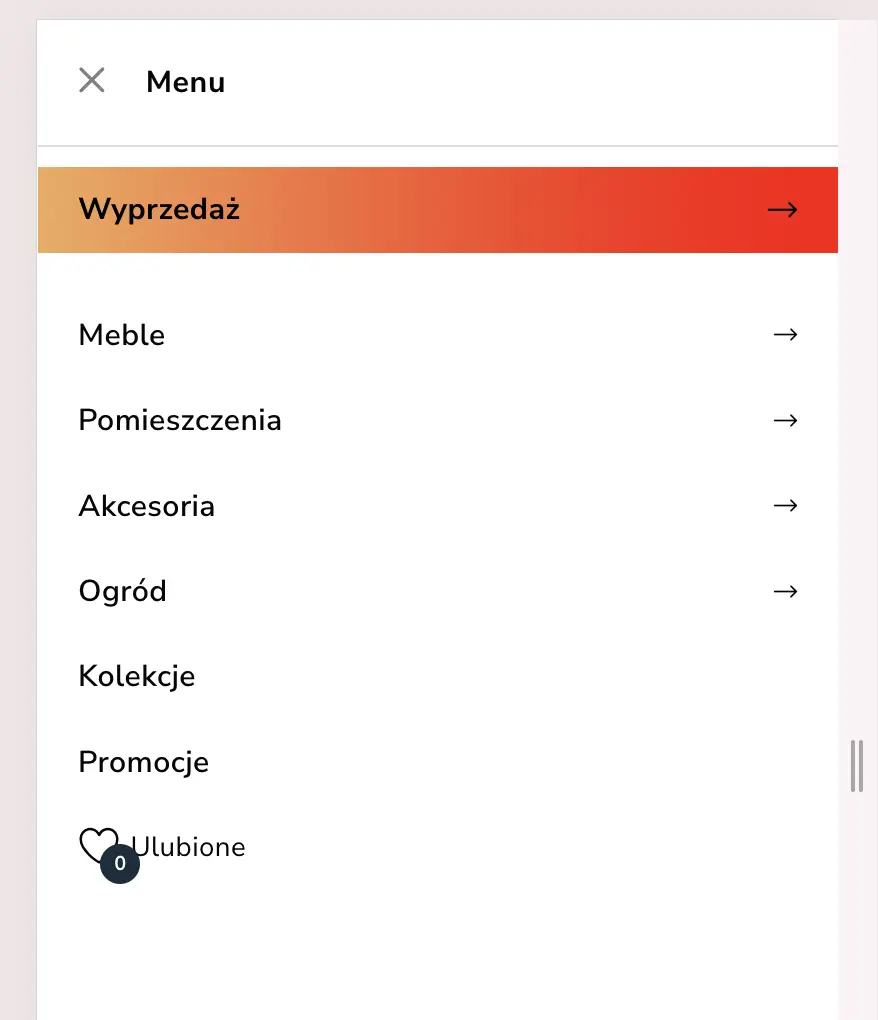The width and height of the screenshot is (878, 1020).
Task: Click the arrow icon beside Ogród
Action: click(786, 591)
